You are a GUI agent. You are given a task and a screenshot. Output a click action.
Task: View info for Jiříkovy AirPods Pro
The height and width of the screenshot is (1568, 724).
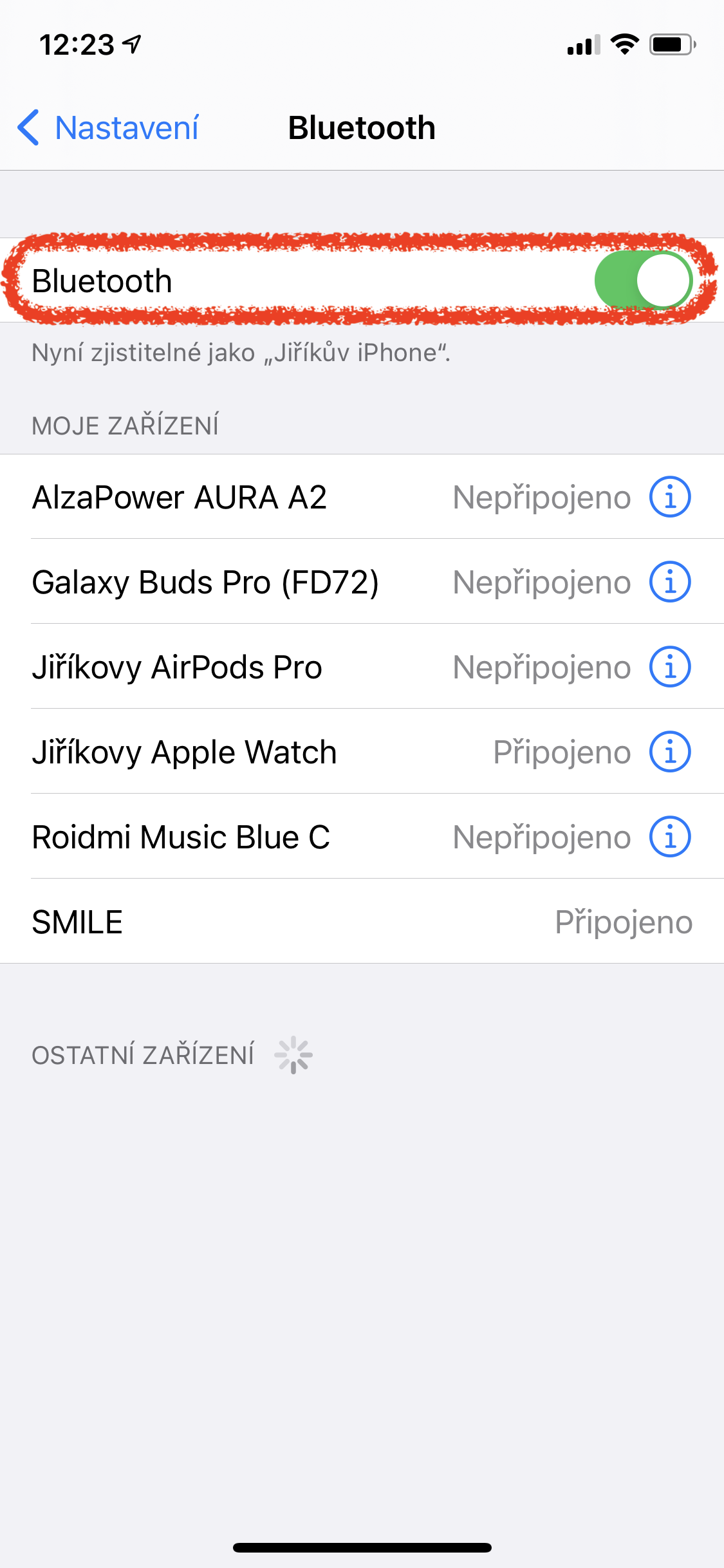coord(670,667)
